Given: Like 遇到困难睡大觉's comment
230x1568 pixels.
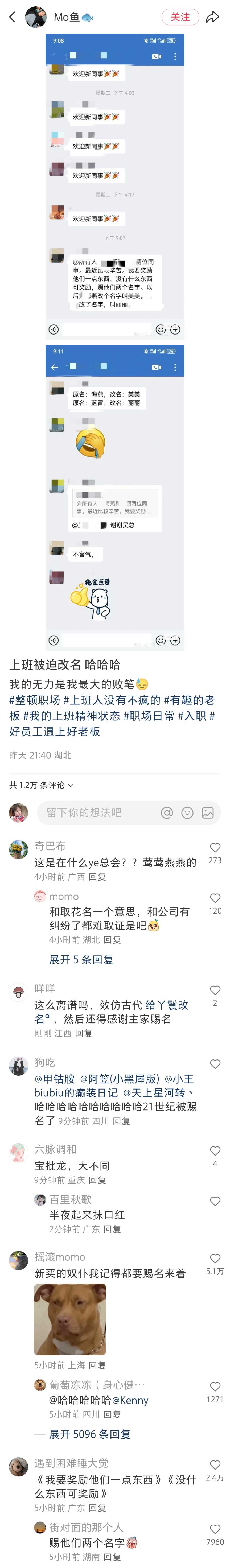Looking at the screenshot, I should pos(215,1464).
